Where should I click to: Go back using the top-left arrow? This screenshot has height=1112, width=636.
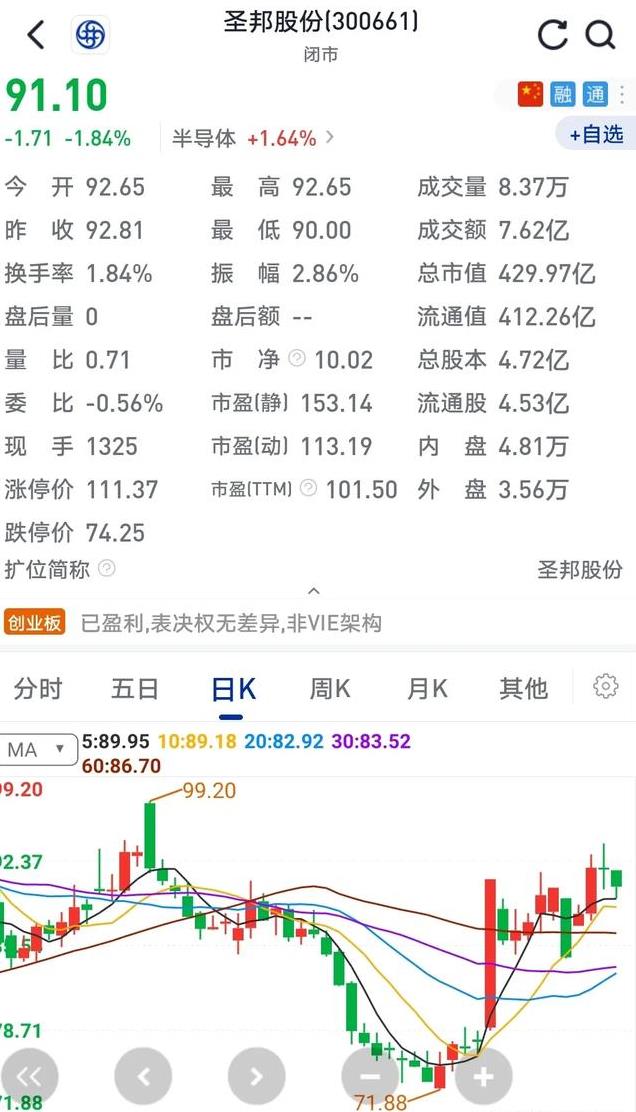35,35
